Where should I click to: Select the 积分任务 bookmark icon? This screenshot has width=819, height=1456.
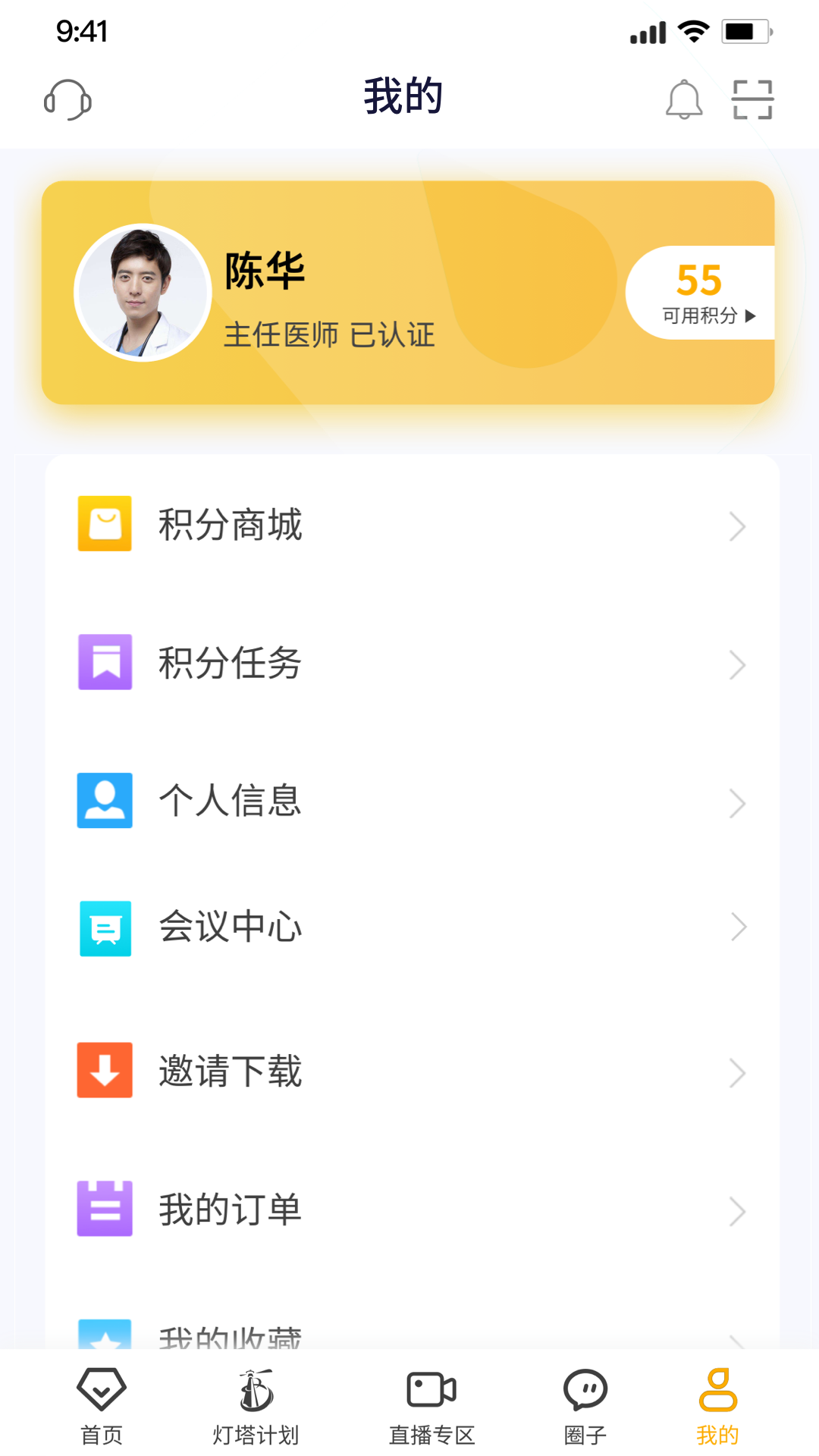tap(105, 662)
